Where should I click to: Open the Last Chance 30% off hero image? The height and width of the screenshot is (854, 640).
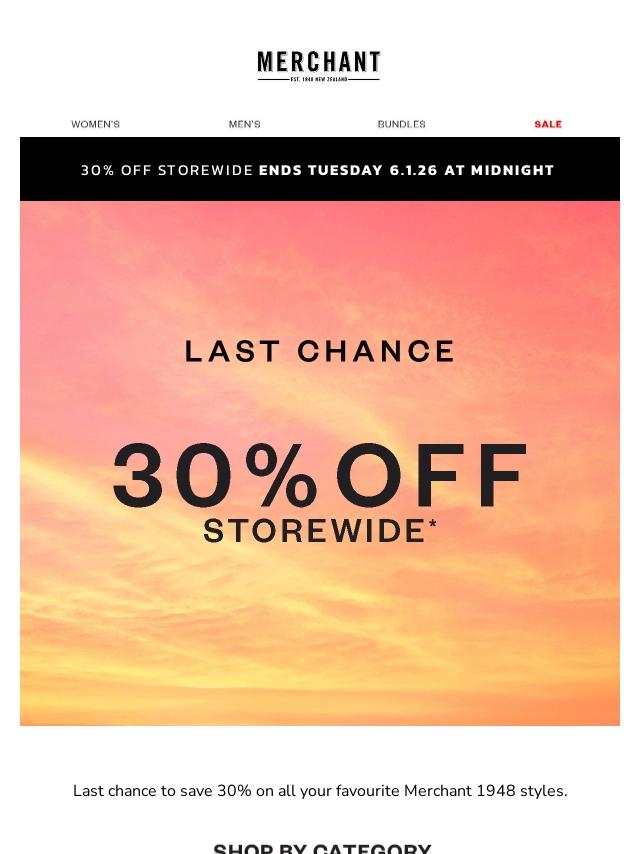[320, 463]
